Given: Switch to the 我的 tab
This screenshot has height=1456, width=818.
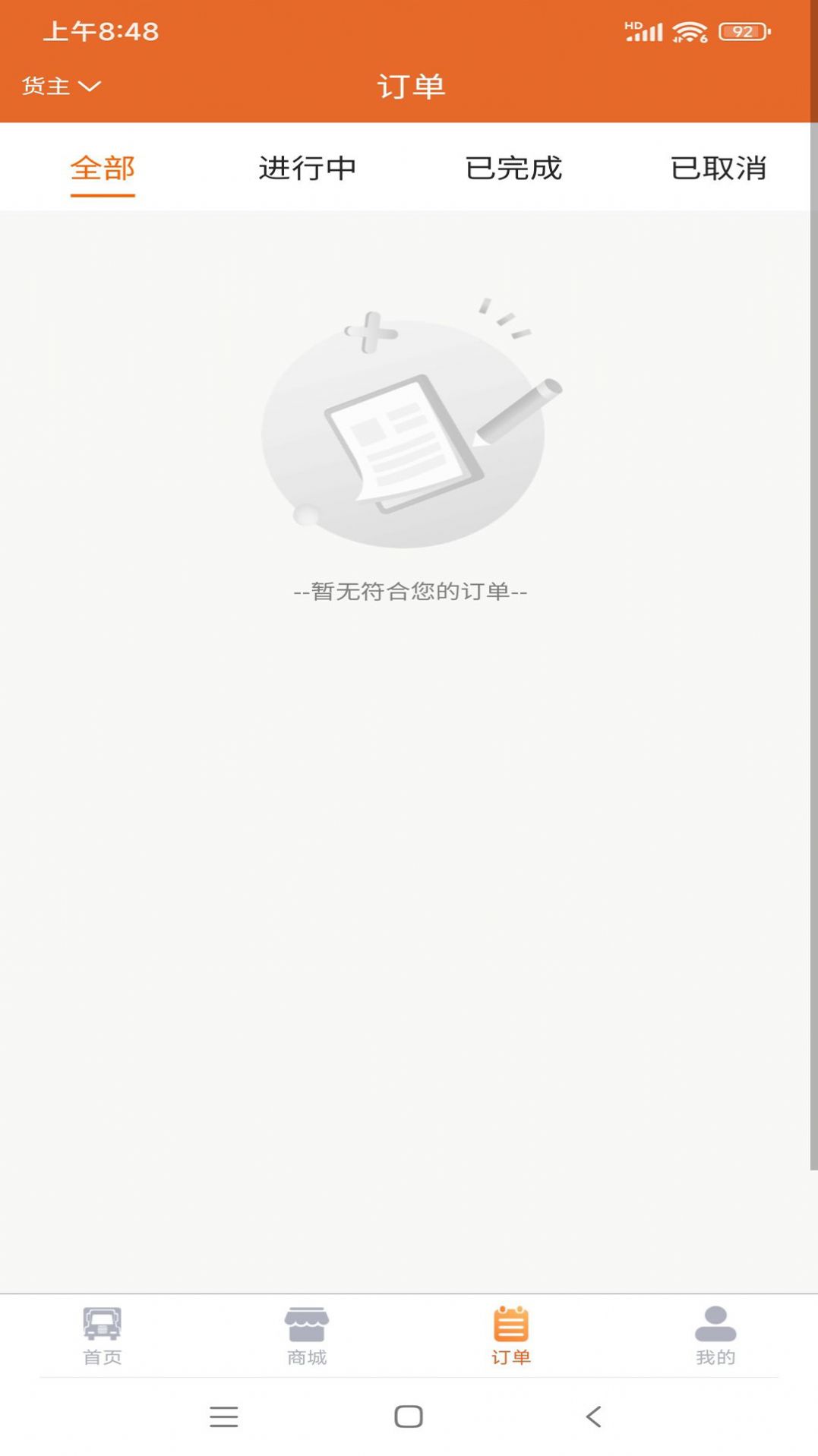Looking at the screenshot, I should tap(715, 1335).
